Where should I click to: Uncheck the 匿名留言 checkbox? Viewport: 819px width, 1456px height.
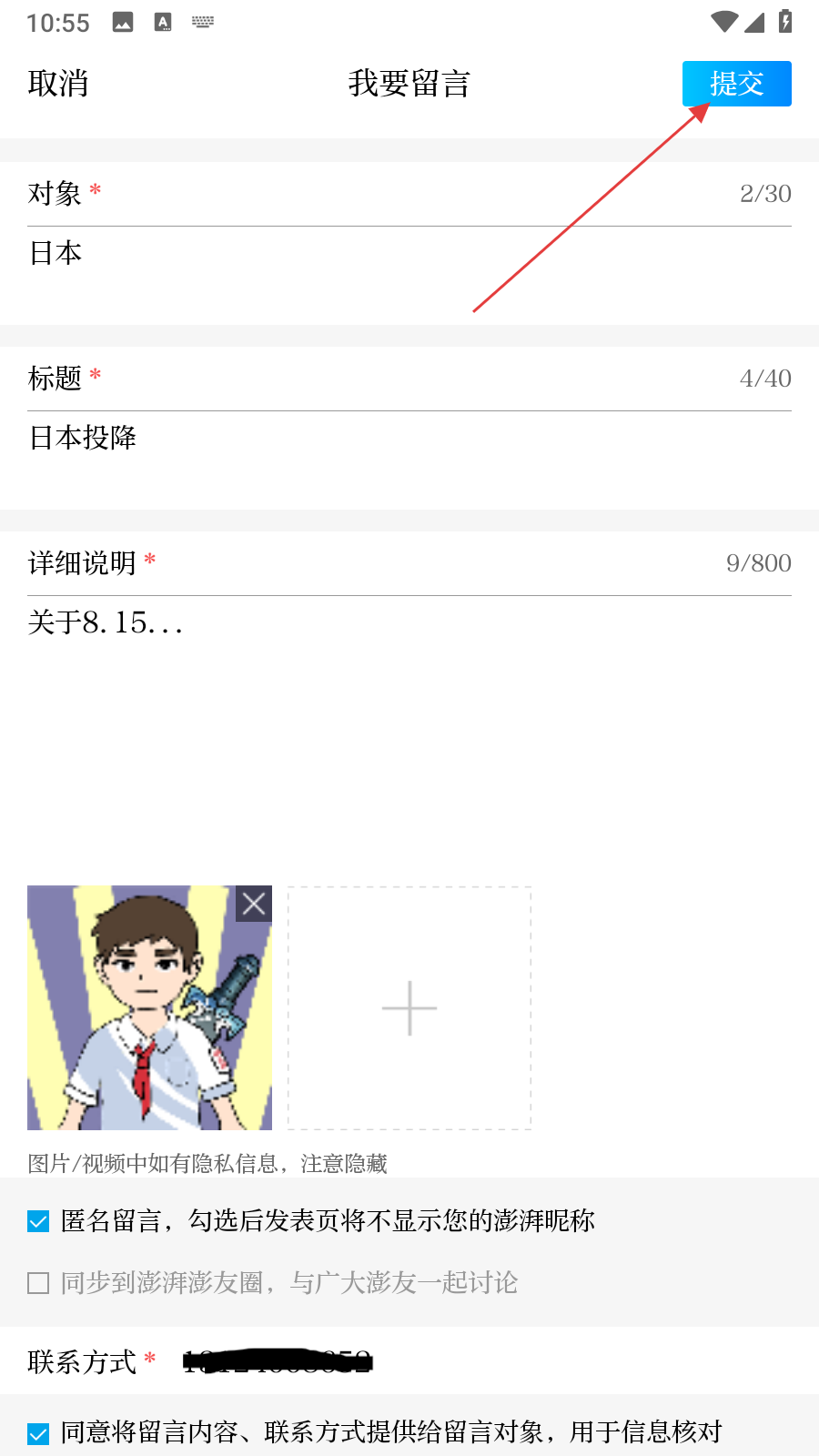(x=38, y=1221)
